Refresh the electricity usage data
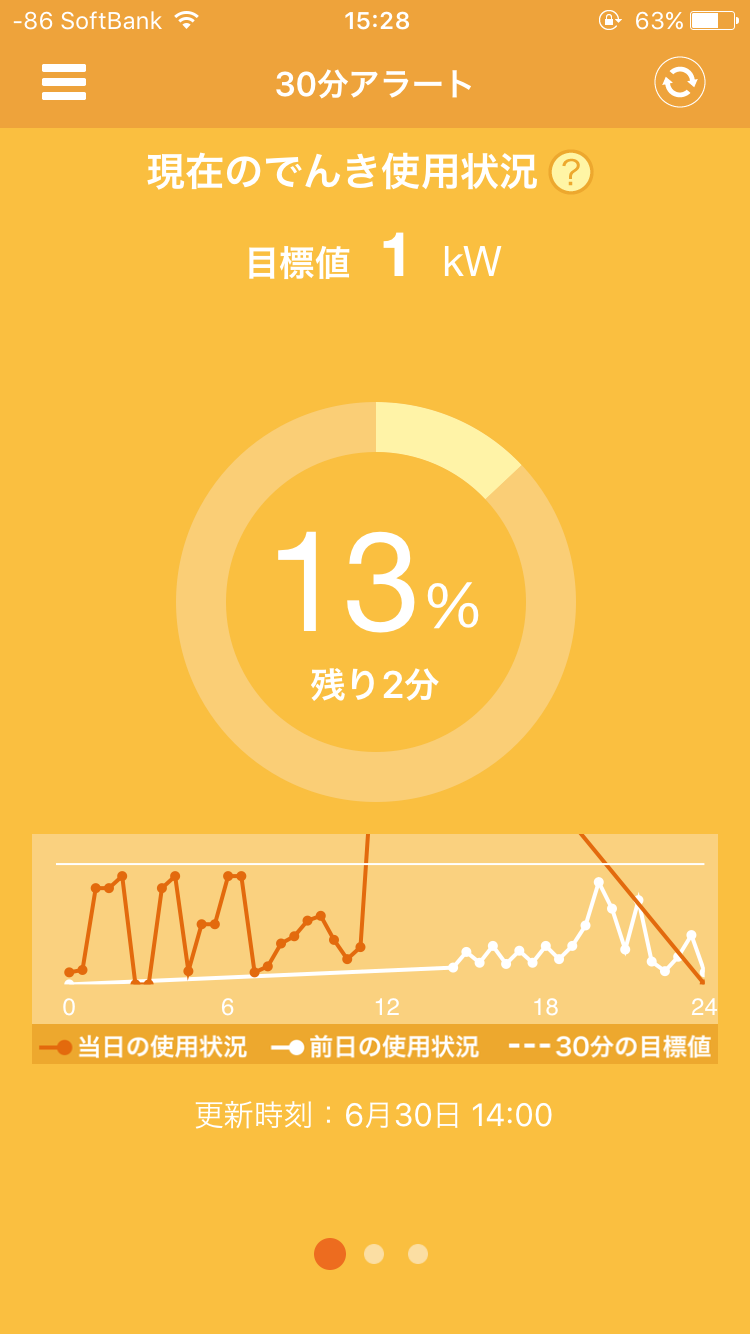The image size is (750, 1334). [680, 82]
